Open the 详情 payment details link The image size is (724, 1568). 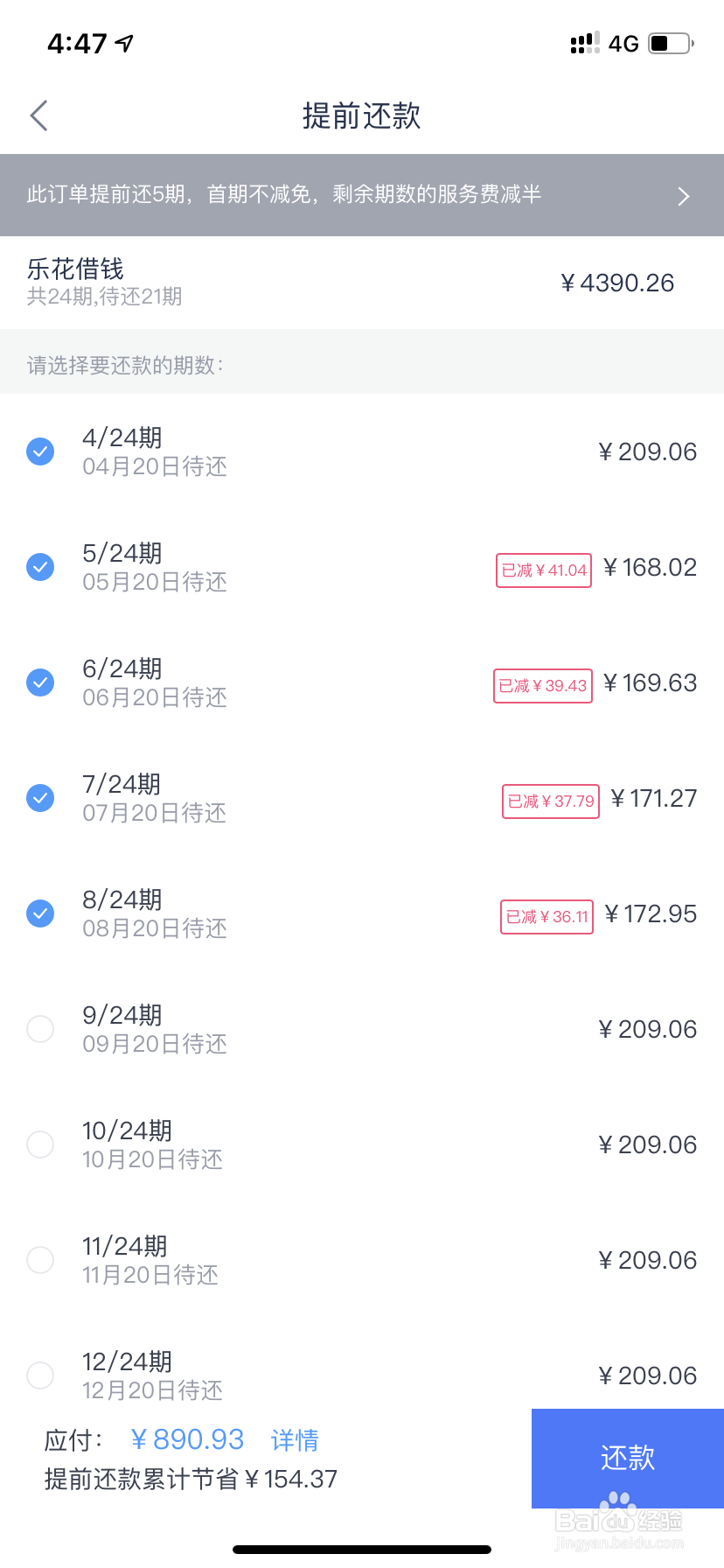[x=295, y=1439]
